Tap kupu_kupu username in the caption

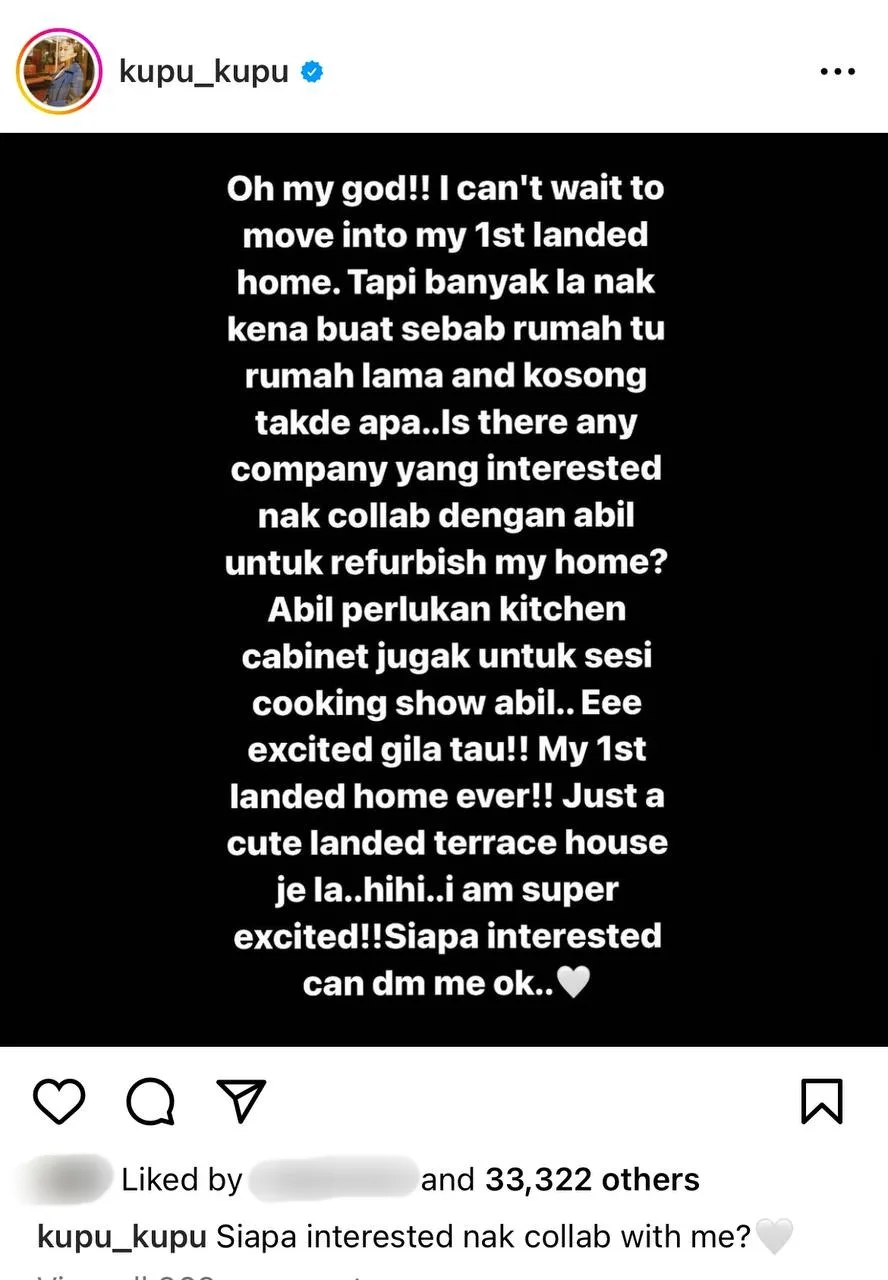(122, 1236)
